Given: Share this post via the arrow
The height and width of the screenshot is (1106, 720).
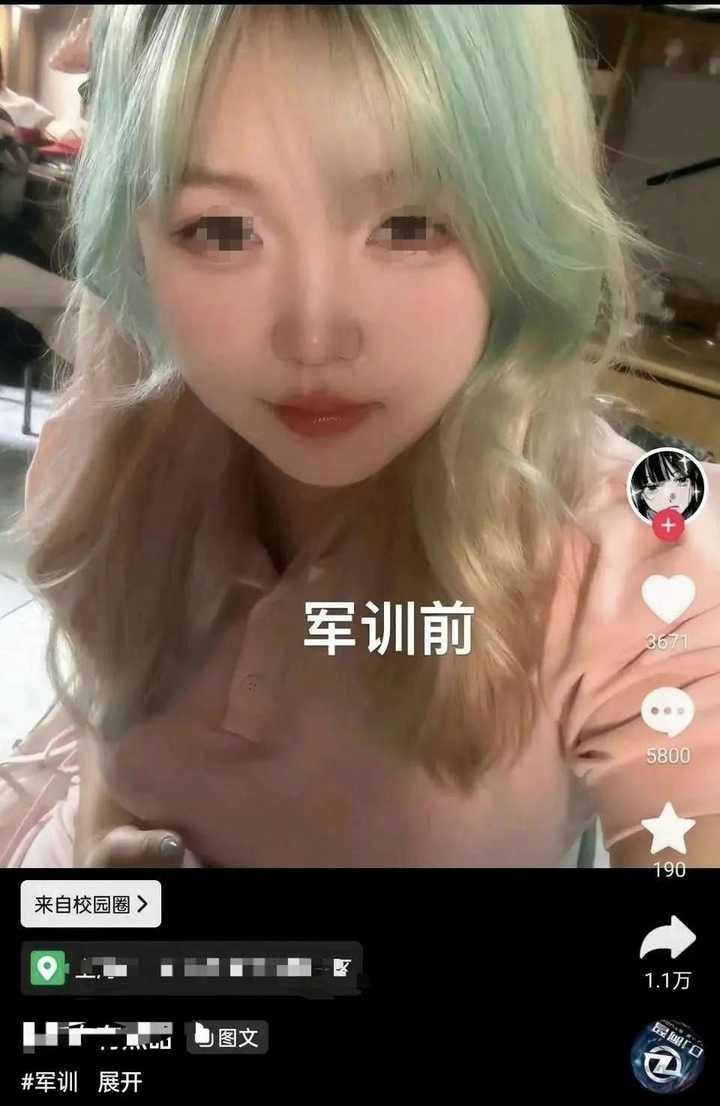Looking at the screenshot, I should click(x=667, y=939).
